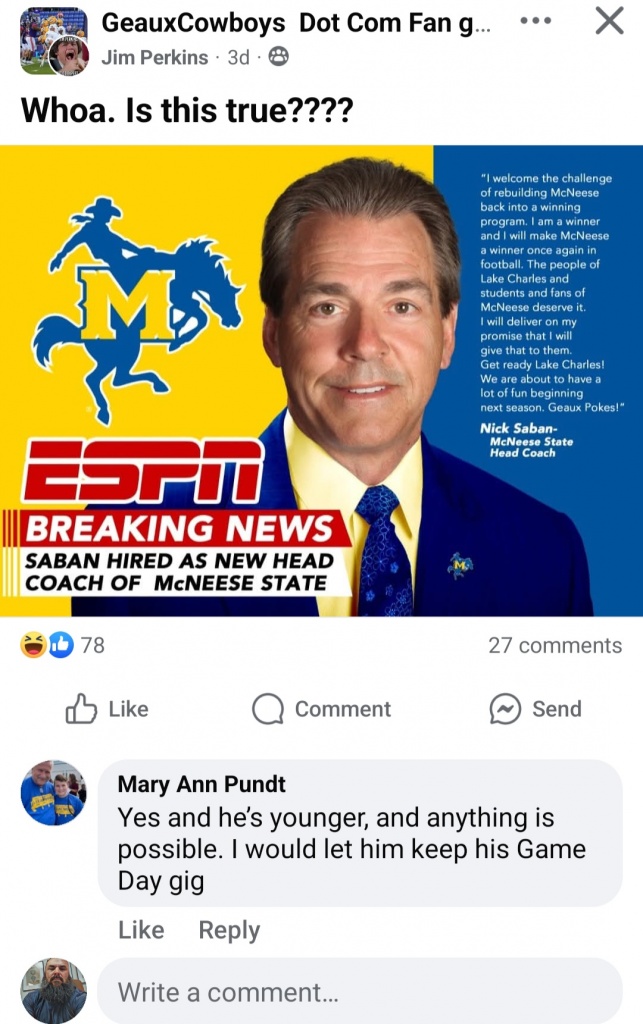Image resolution: width=643 pixels, height=1024 pixels.
Task: Reply to Mary Ann Pundt's comment
Action: pyautogui.click(x=229, y=930)
